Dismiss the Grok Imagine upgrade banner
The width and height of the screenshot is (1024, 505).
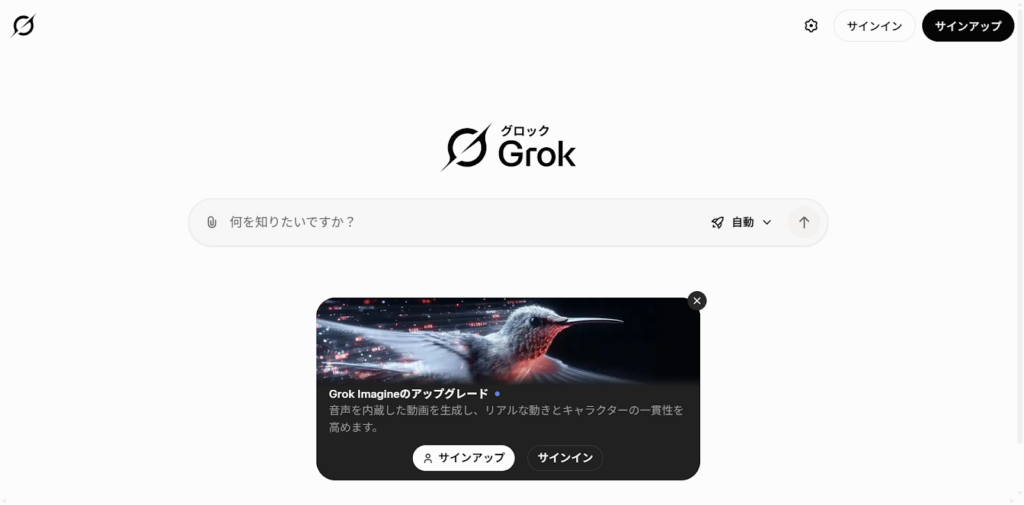point(697,301)
